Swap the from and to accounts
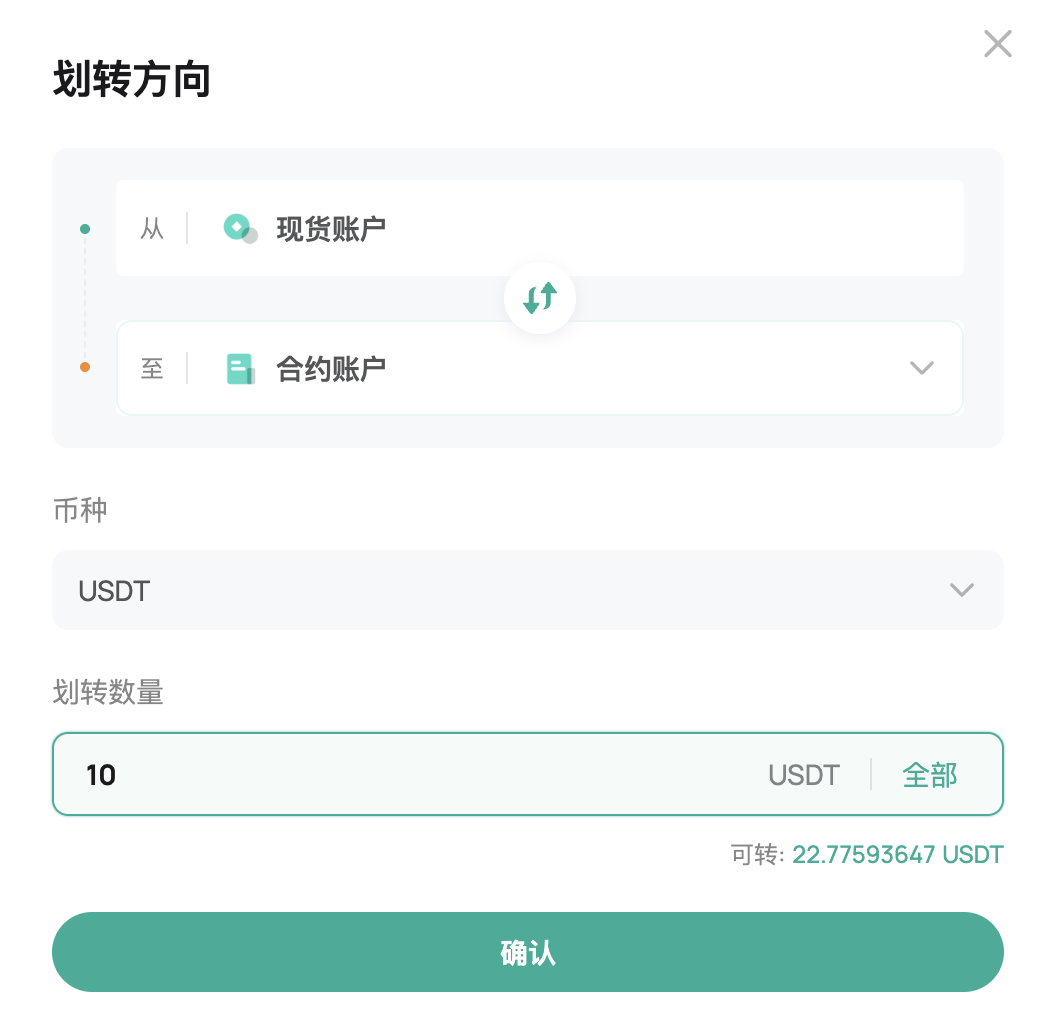This screenshot has height=1032, width=1060. 540,298
